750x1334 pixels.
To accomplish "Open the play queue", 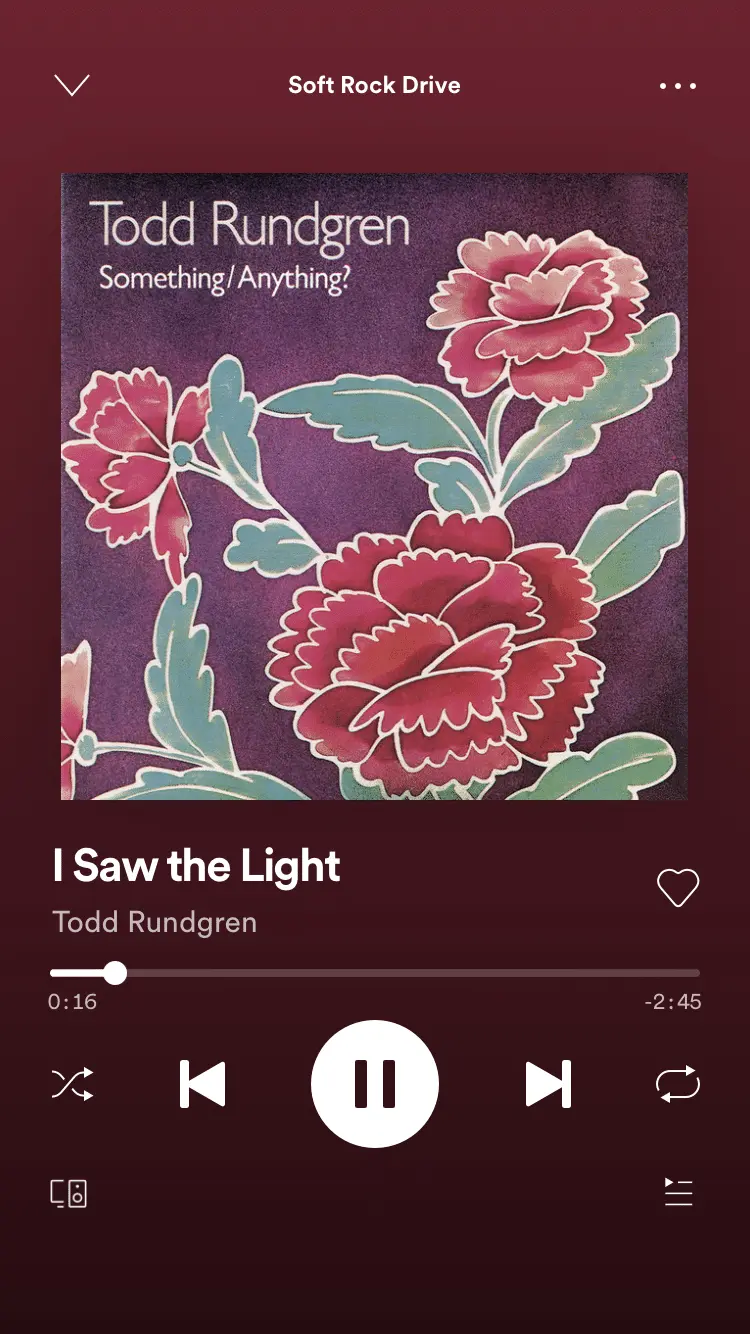I will 678,1192.
